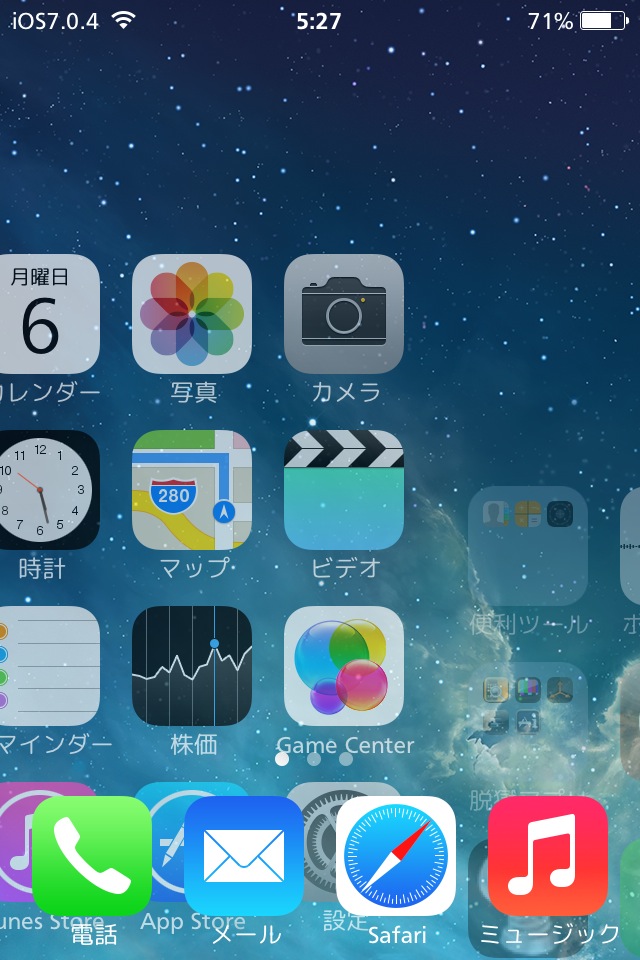Open メール mail from the dock

[244, 856]
